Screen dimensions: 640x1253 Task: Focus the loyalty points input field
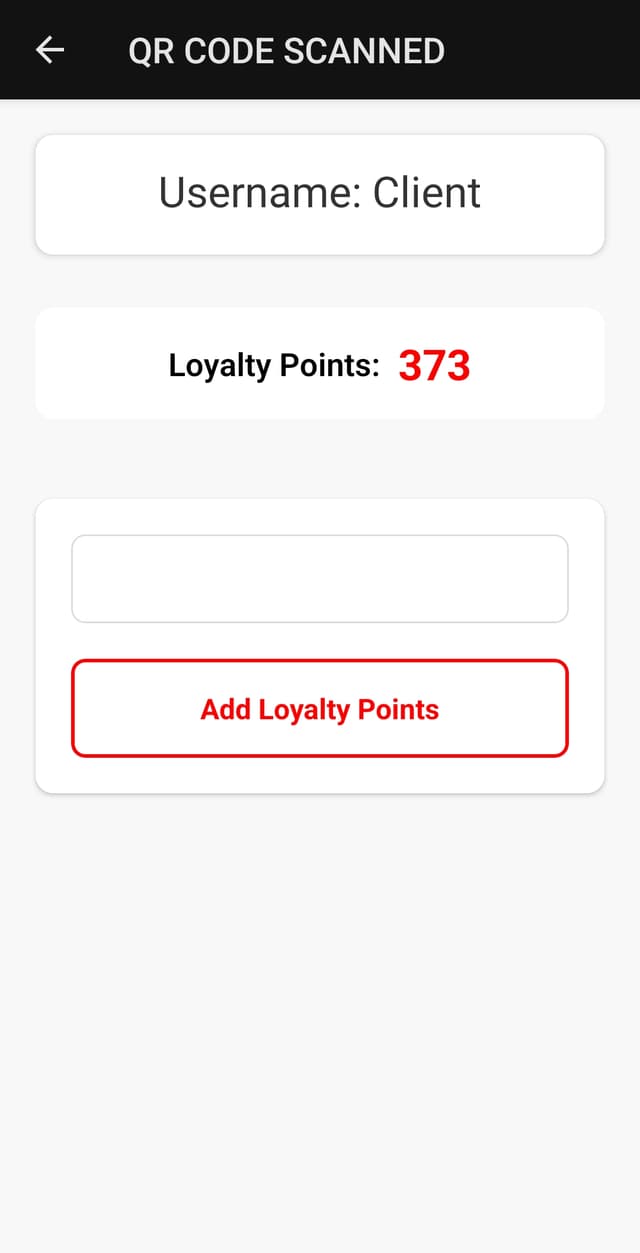(x=320, y=579)
